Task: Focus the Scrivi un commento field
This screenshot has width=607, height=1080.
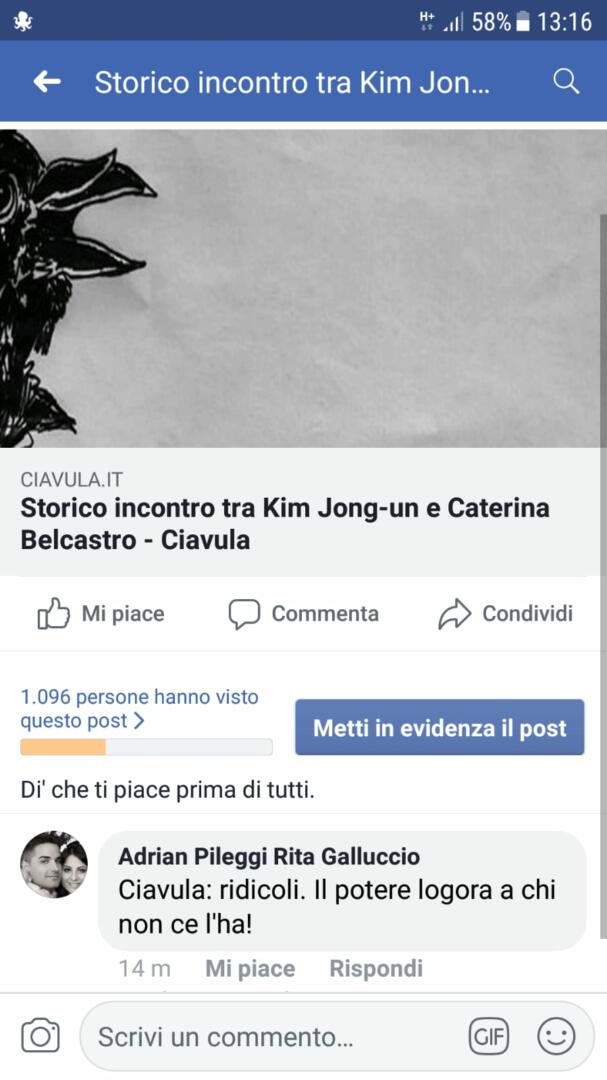Action: point(270,1037)
